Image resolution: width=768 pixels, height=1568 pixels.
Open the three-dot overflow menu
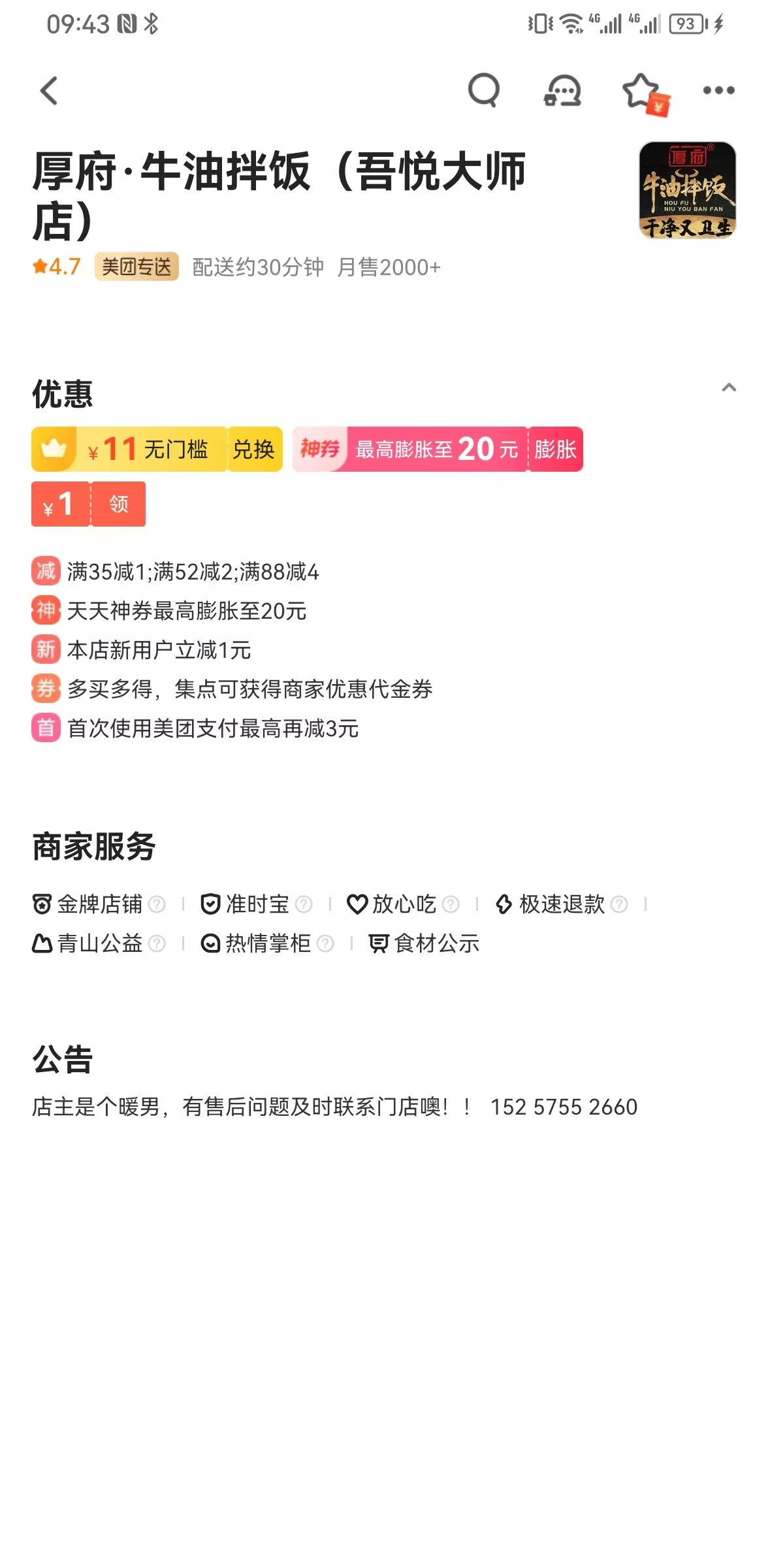[718, 91]
